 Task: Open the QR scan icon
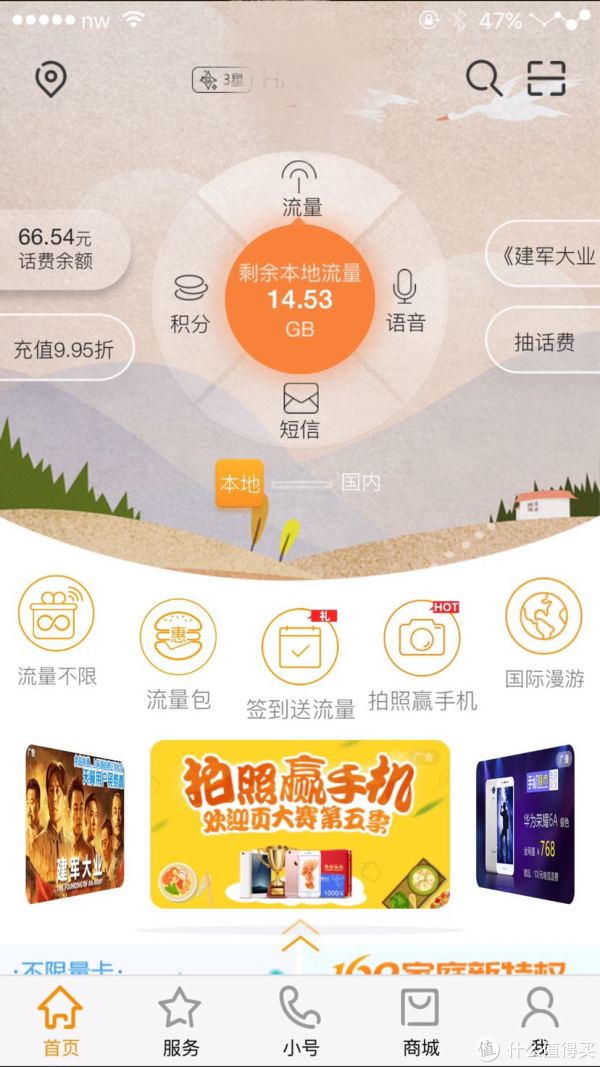pos(547,78)
